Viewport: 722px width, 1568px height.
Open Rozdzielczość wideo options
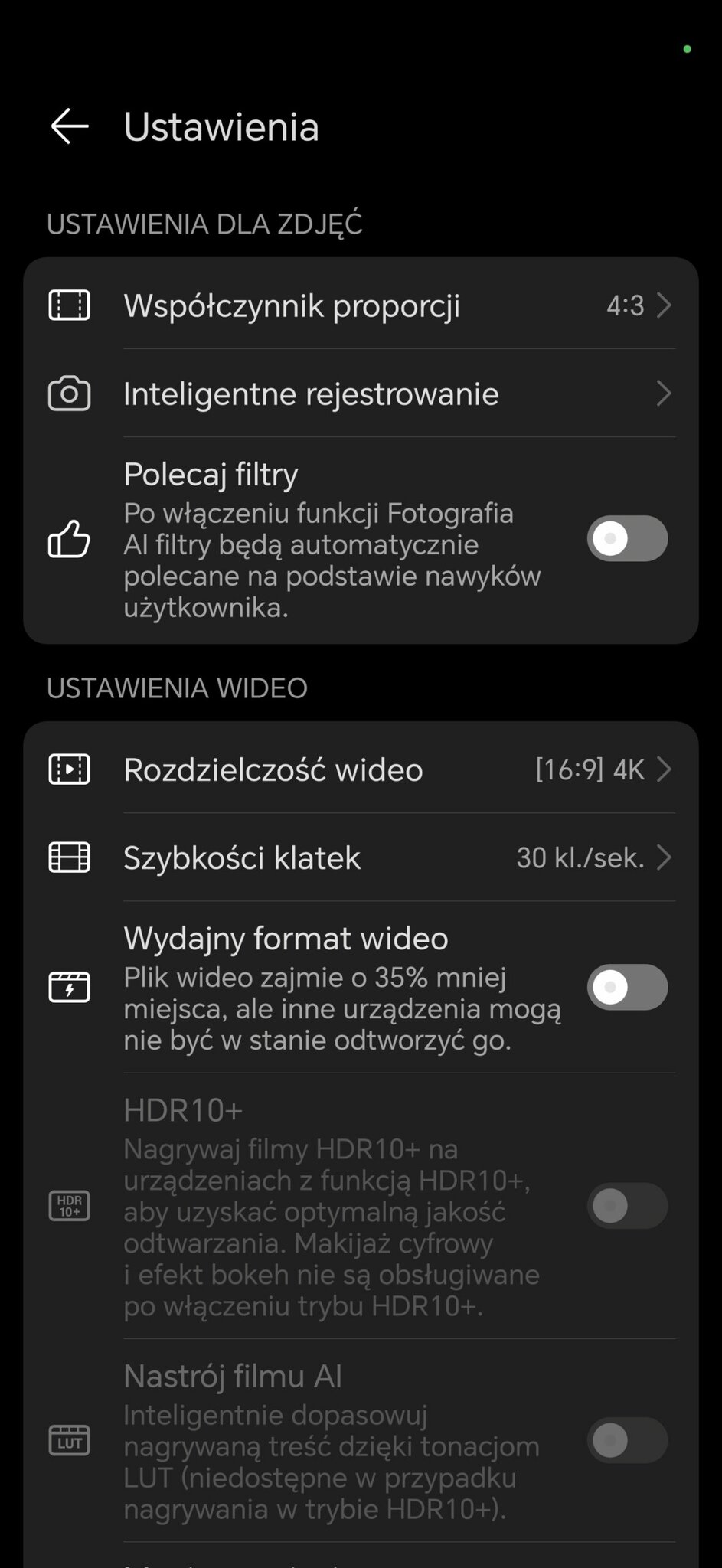(x=361, y=769)
